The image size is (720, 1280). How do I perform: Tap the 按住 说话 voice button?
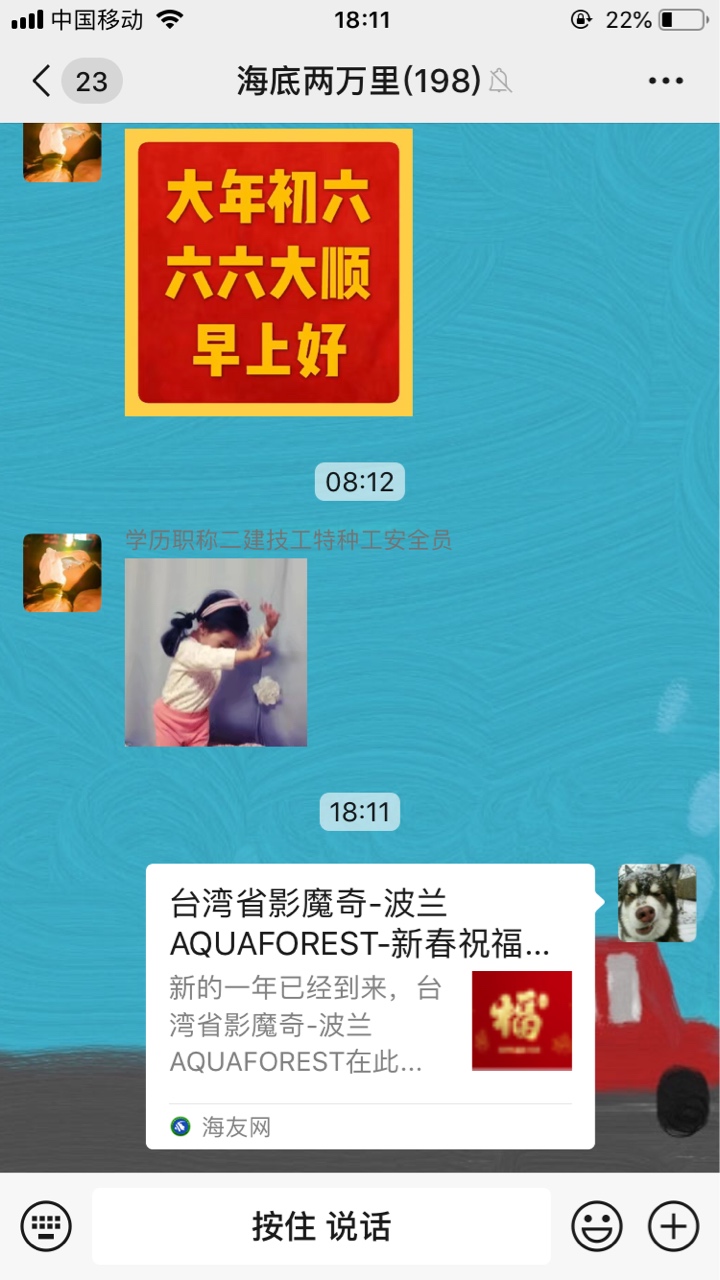click(x=321, y=1226)
